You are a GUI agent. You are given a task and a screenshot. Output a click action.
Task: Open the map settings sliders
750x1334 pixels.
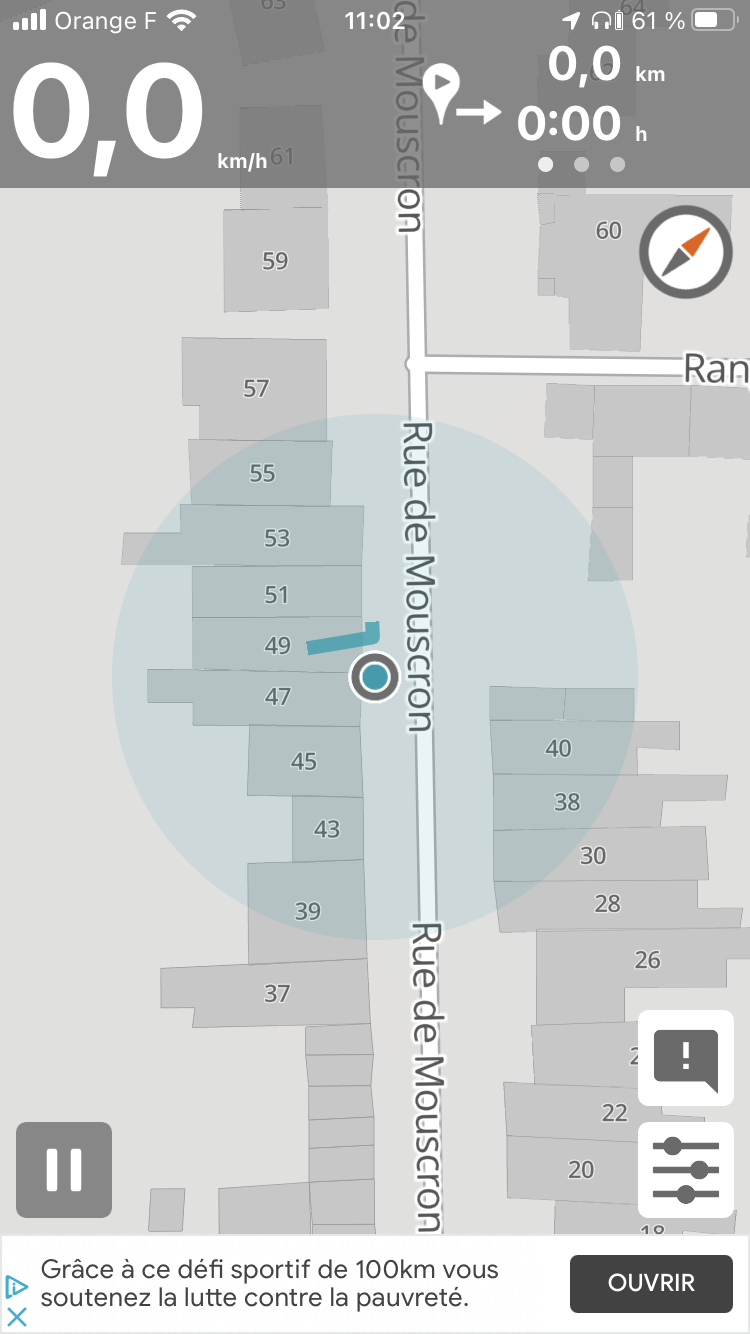[686, 1169]
